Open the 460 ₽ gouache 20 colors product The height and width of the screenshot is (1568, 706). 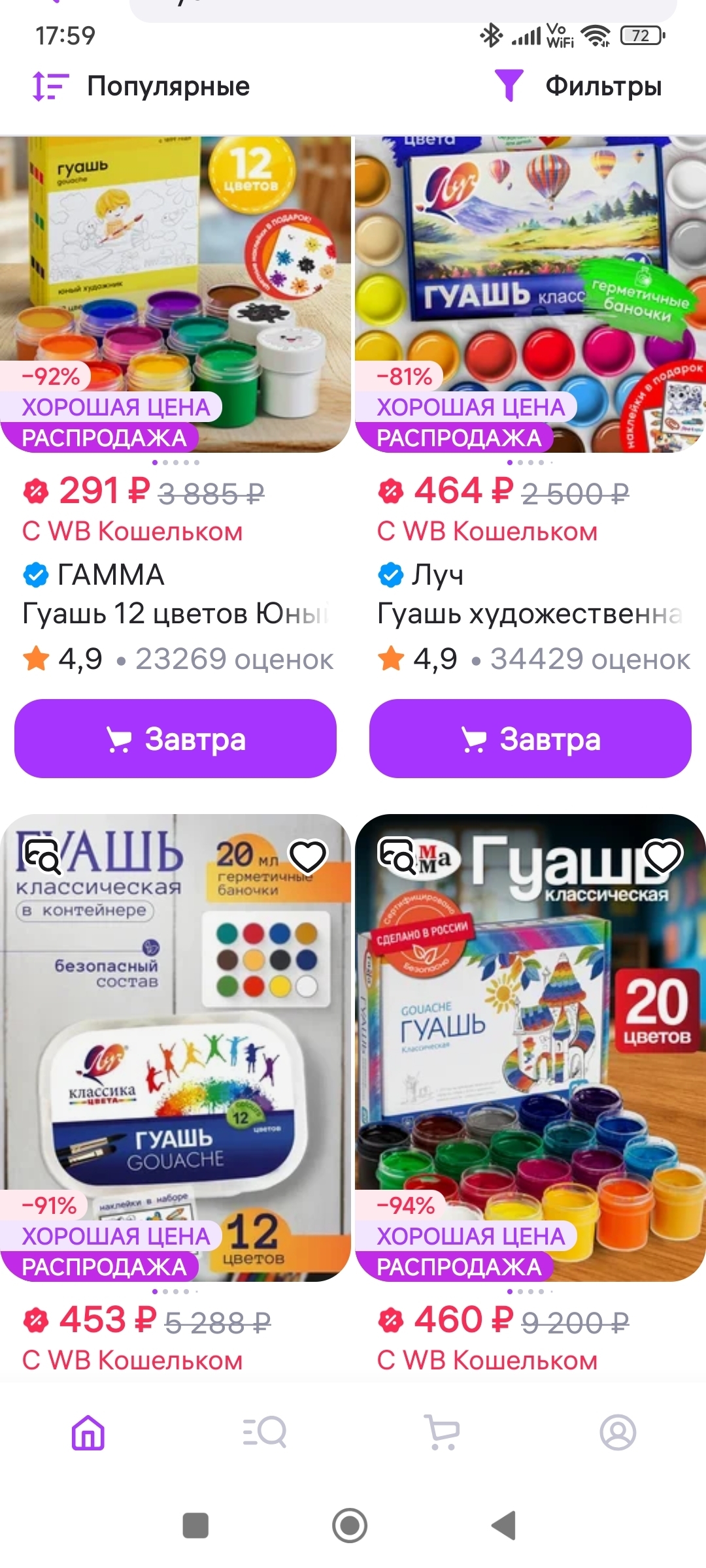[529, 1045]
